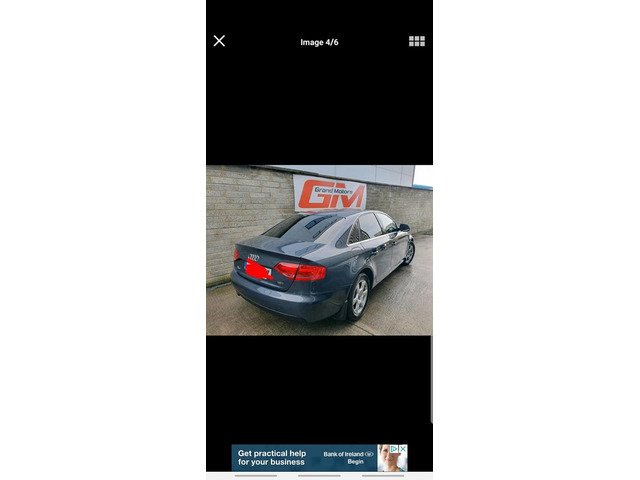Open the Bank of Ireland ad banner
Viewport: 640px width, 480px height.
tap(300, 458)
